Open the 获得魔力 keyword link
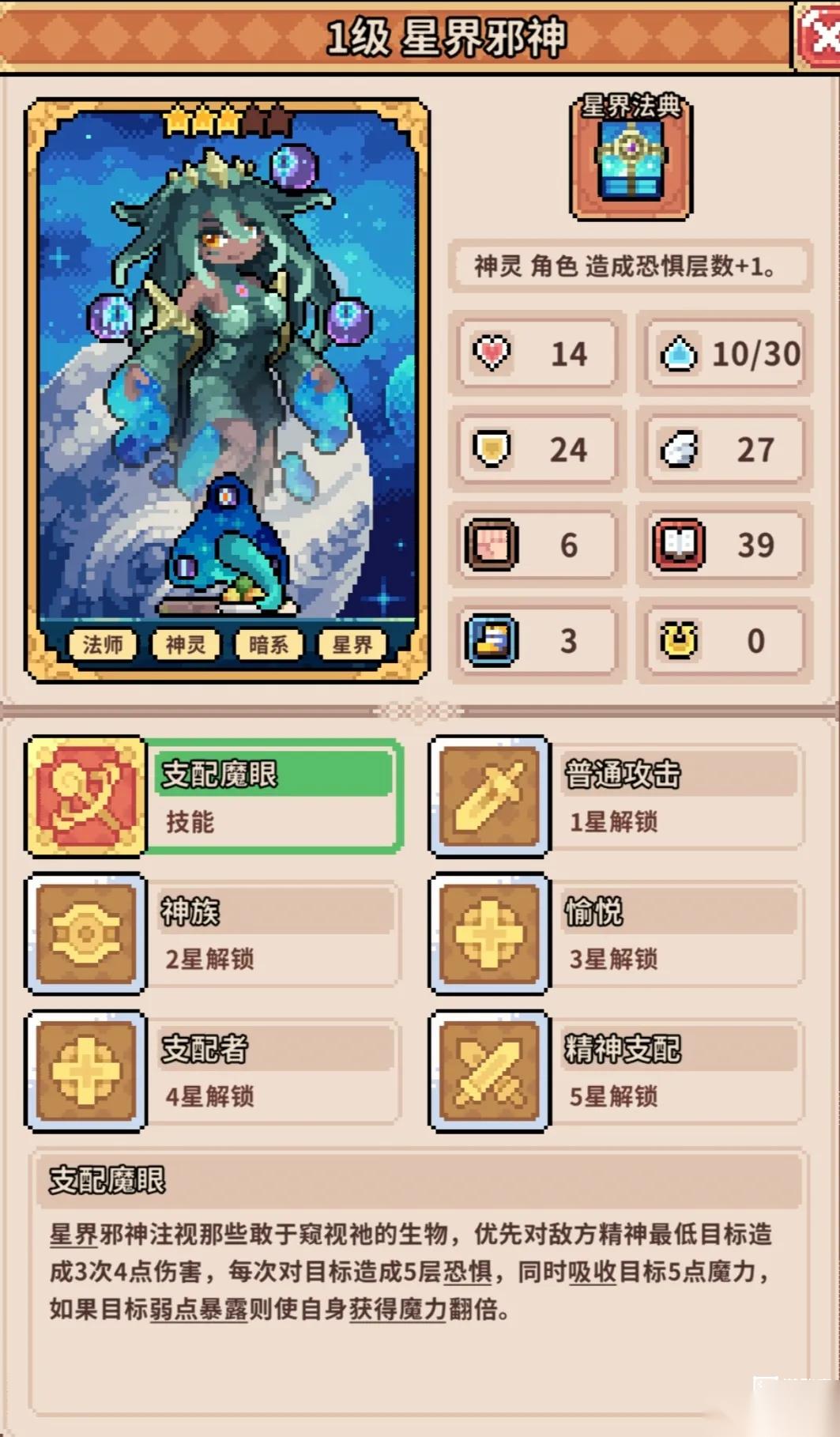Screen dimensions: 840x1437 (398, 1310)
